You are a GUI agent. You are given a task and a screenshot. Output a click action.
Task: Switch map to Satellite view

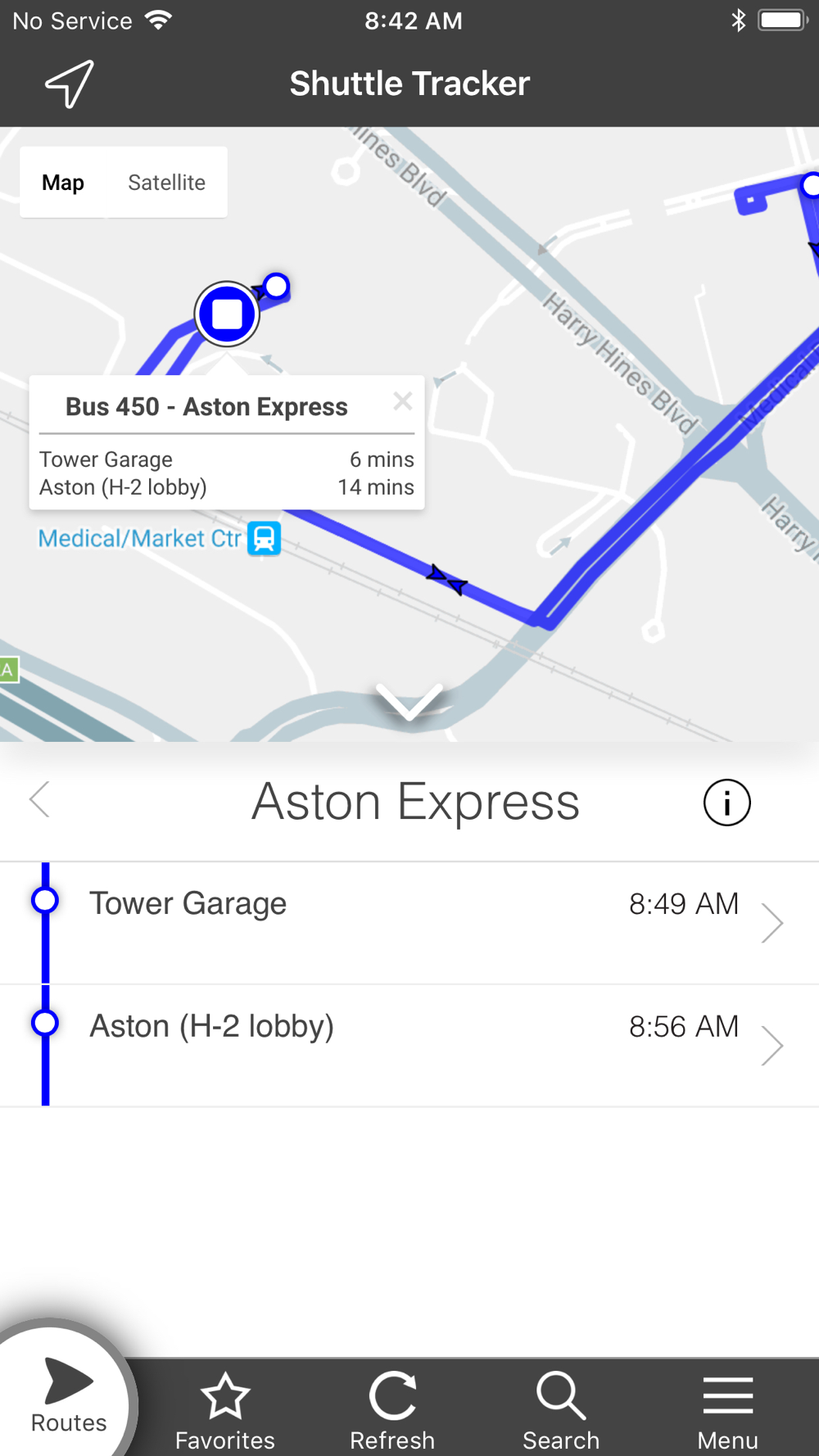tap(166, 183)
